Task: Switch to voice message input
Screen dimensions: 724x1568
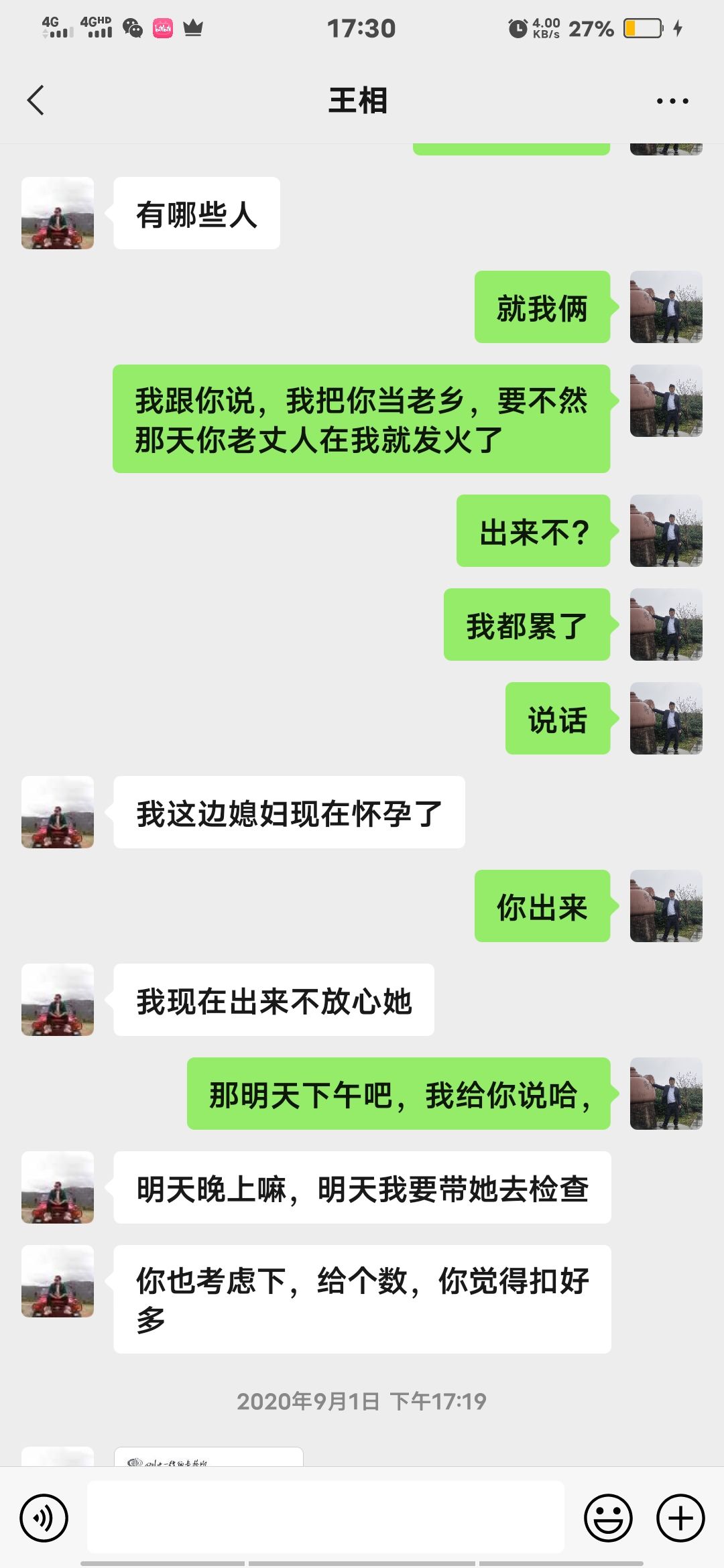Action: [x=44, y=1518]
